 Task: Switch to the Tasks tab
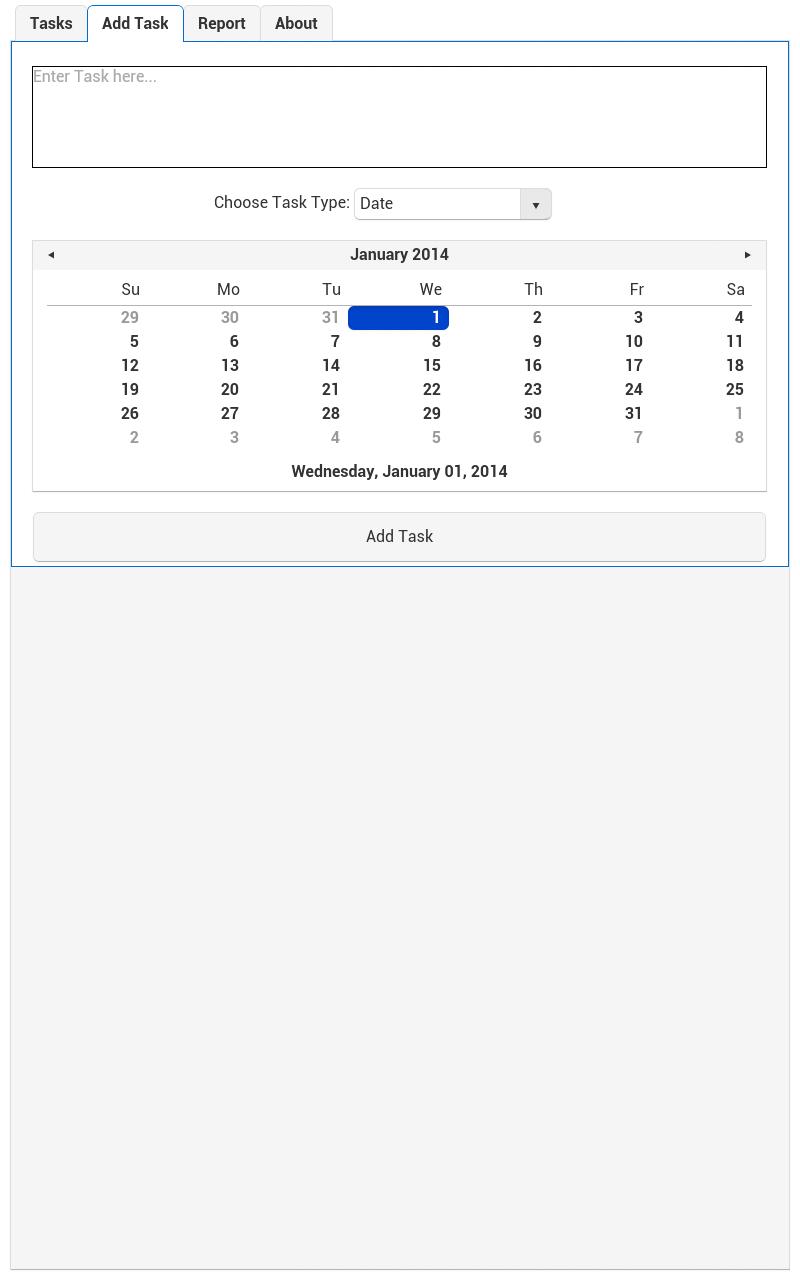(x=51, y=23)
